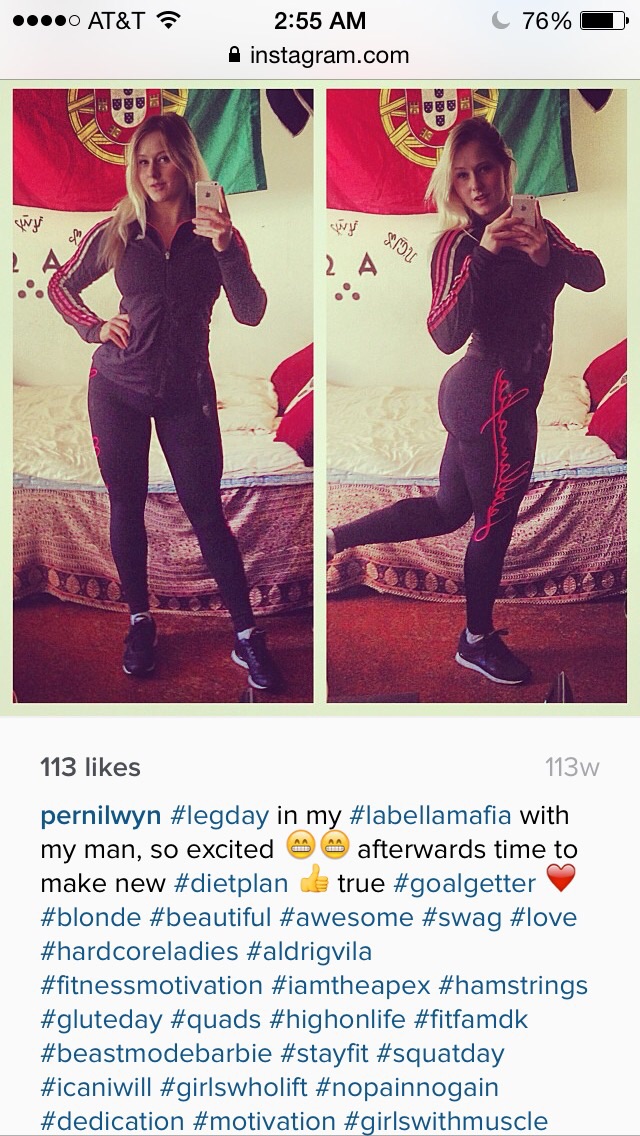View the #fitnessmotivation hashtag
The image size is (640, 1136).
pyautogui.click(x=151, y=986)
